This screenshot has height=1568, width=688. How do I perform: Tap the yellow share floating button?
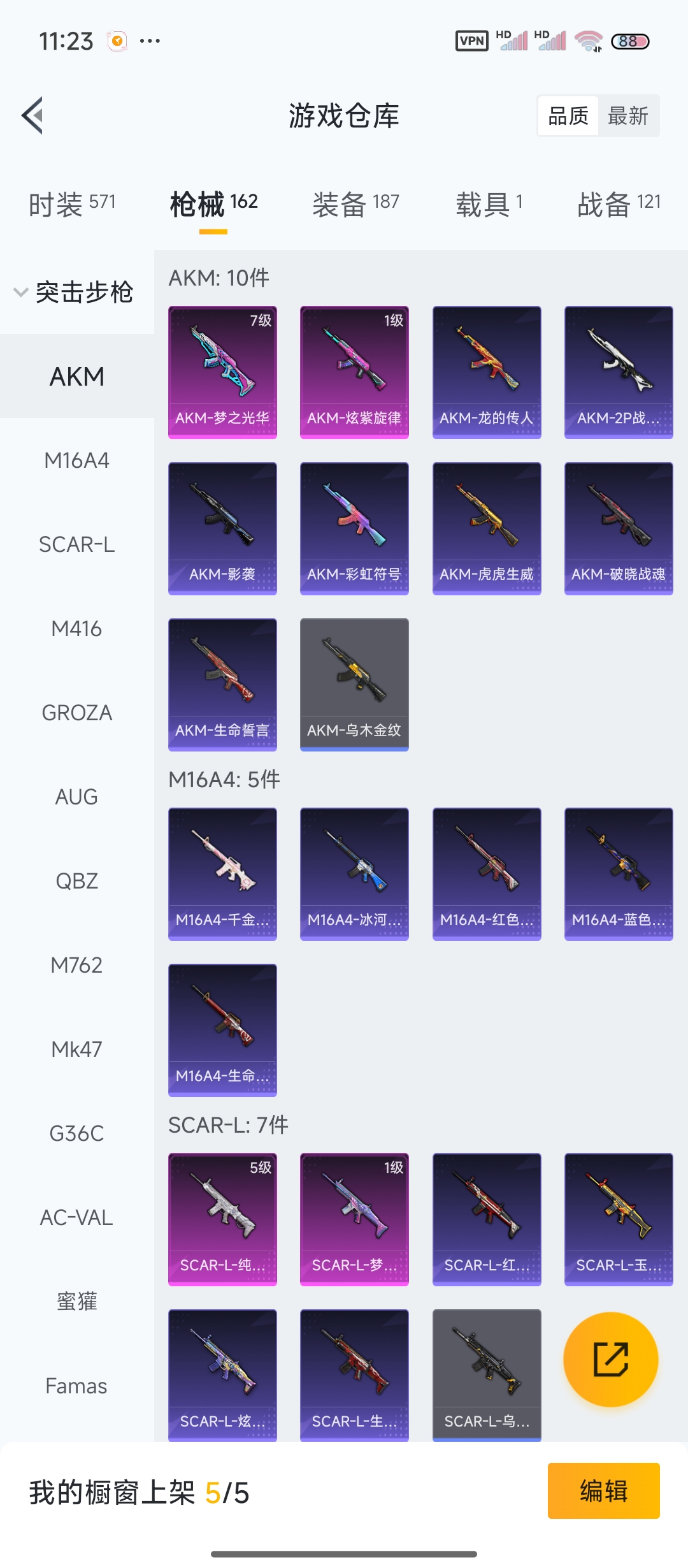coord(610,1360)
